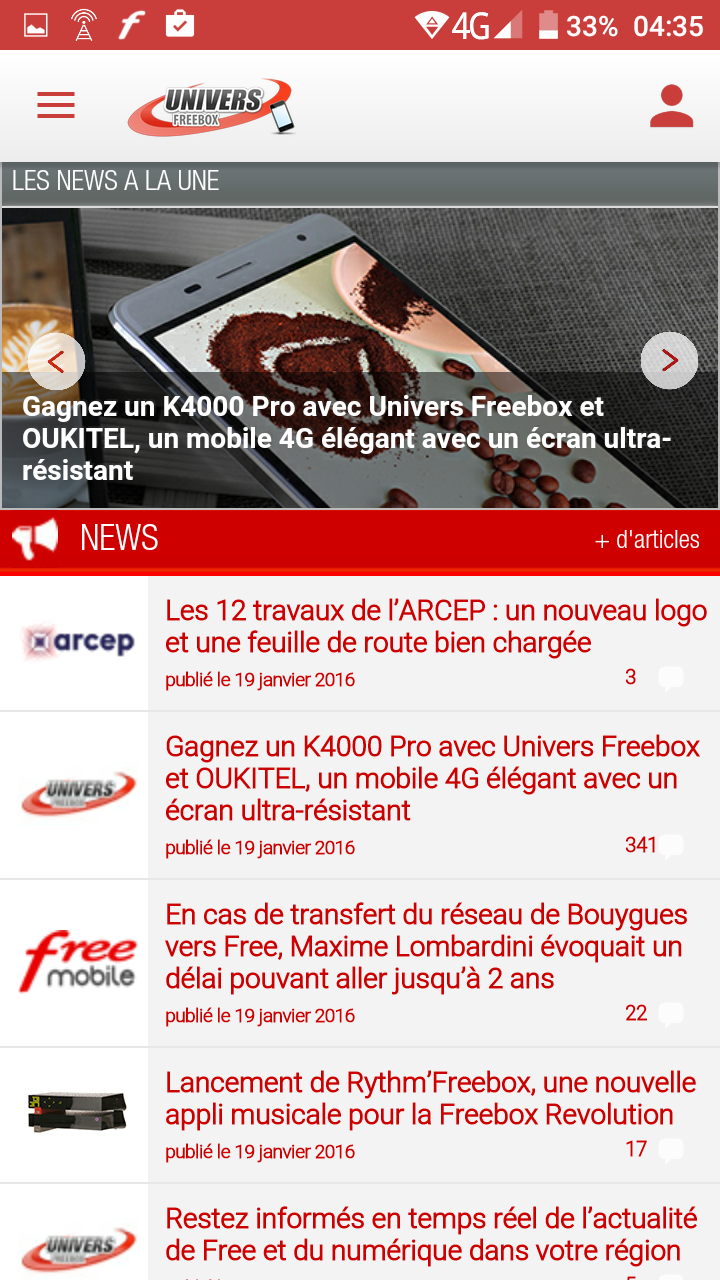The height and width of the screenshot is (1280, 720).
Task: Open the hamburger drawer menu
Action: pyautogui.click(x=56, y=105)
